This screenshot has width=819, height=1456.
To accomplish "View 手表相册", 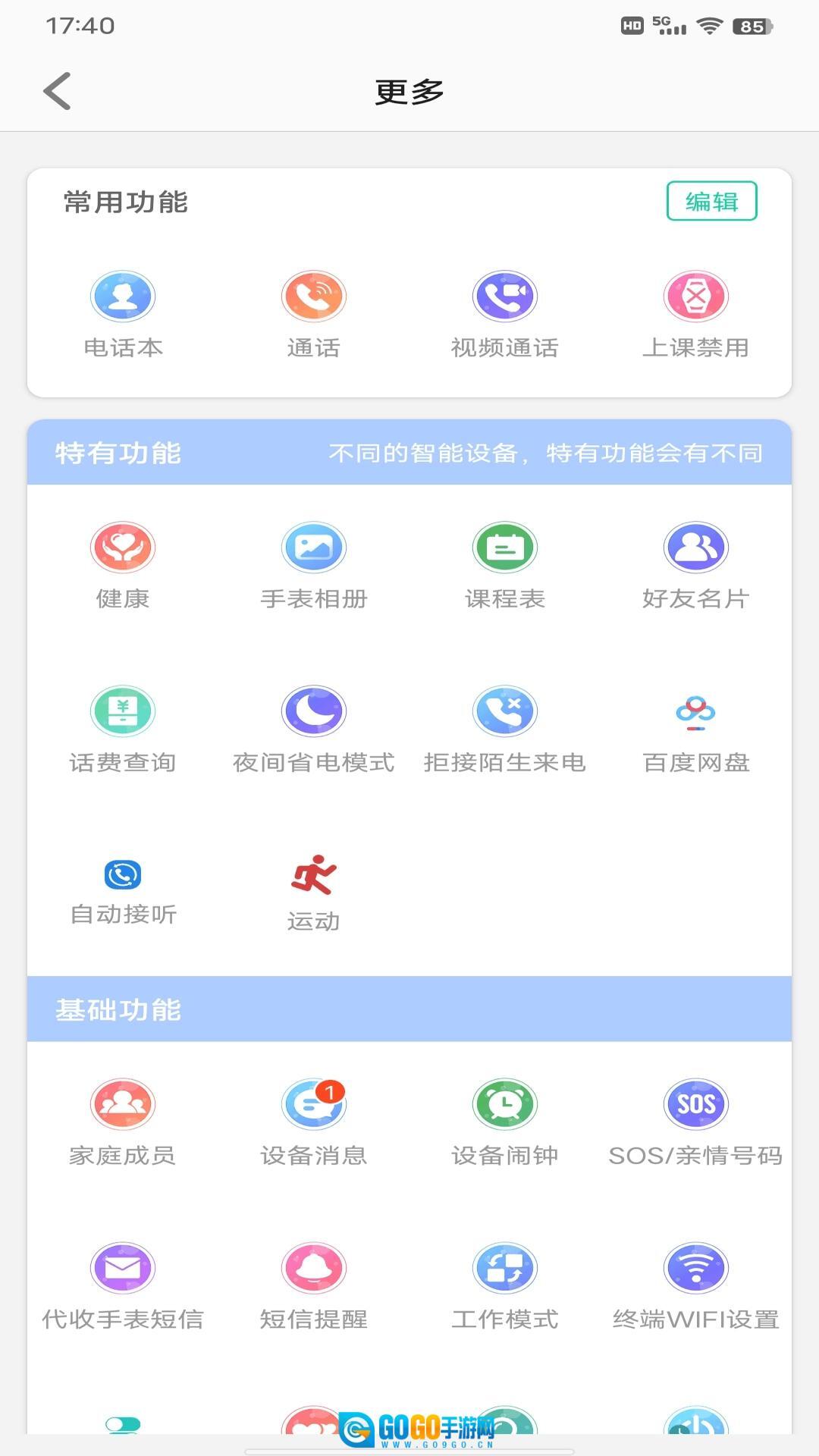I will point(314,548).
